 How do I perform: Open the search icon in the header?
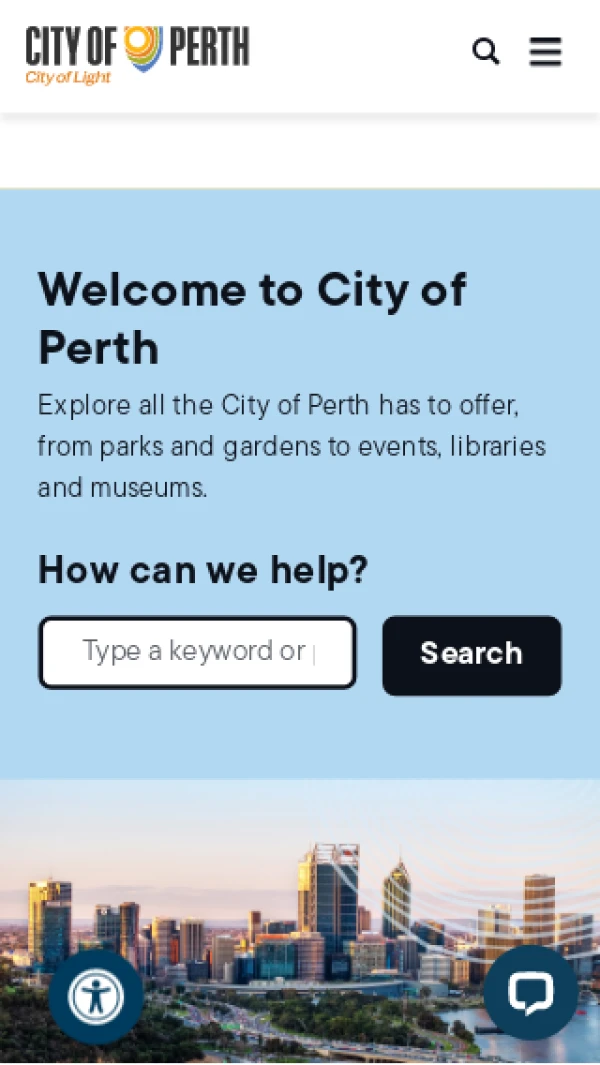485,51
